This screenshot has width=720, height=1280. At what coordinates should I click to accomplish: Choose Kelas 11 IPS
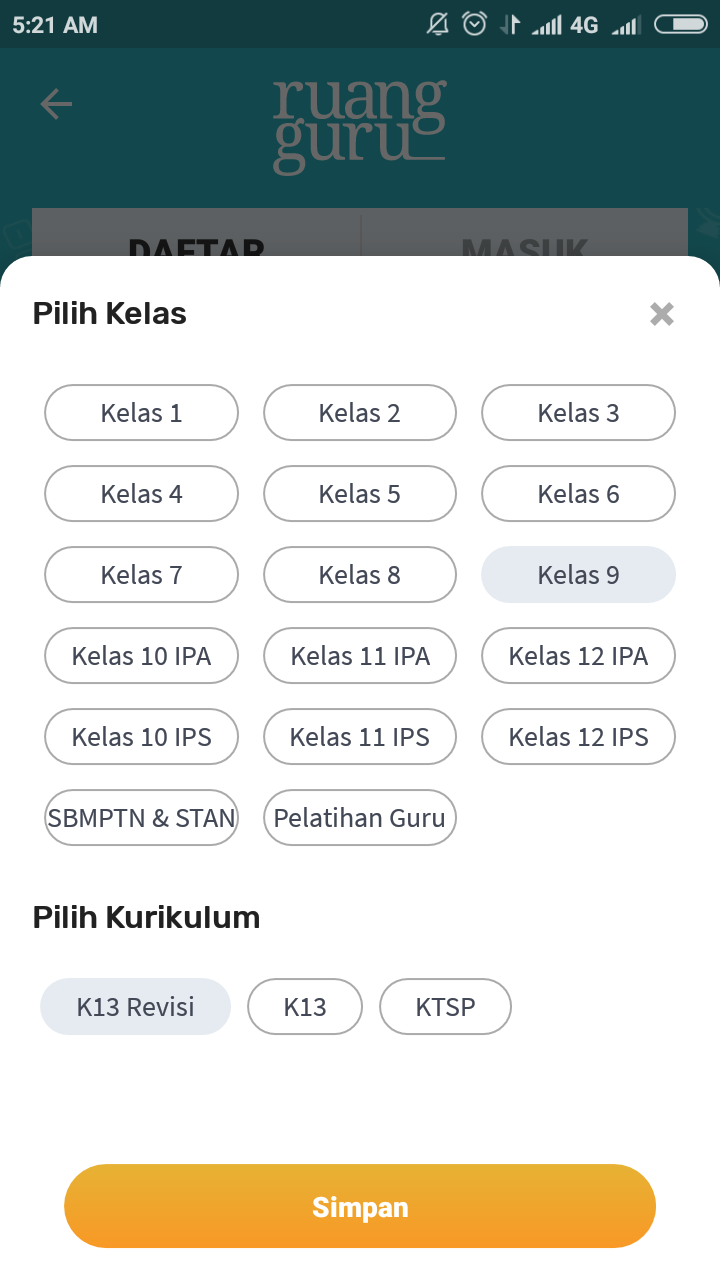click(360, 737)
